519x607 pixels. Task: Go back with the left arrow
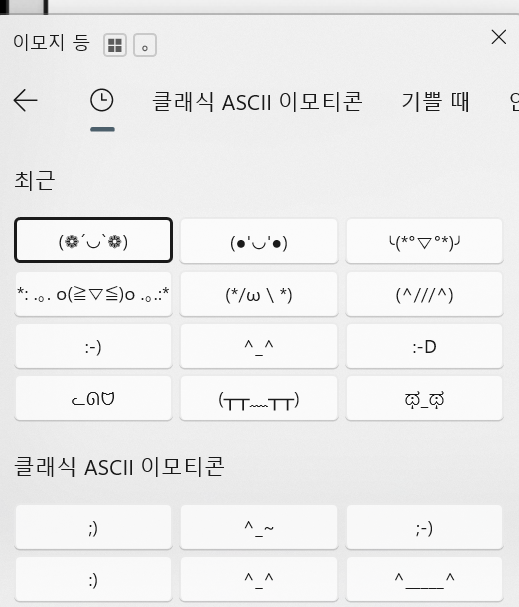pos(26,101)
